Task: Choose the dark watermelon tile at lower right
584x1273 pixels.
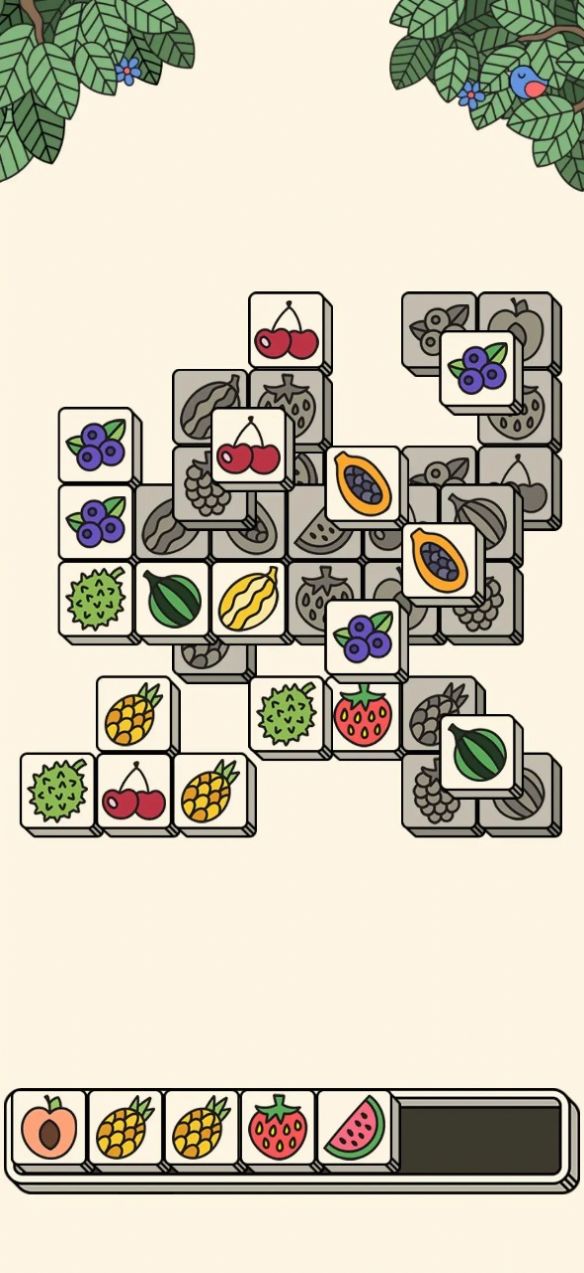Action: click(479, 753)
